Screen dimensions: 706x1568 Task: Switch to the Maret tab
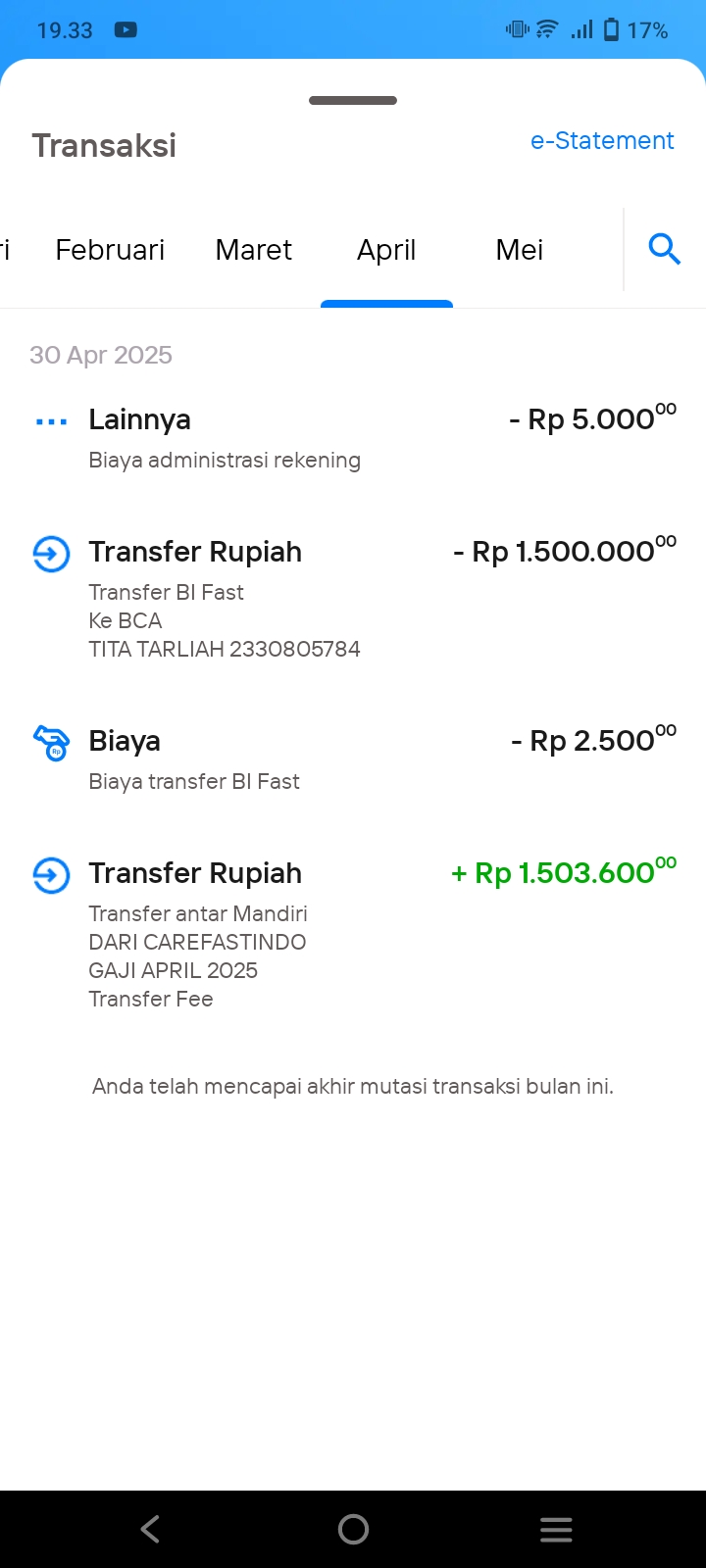253,250
